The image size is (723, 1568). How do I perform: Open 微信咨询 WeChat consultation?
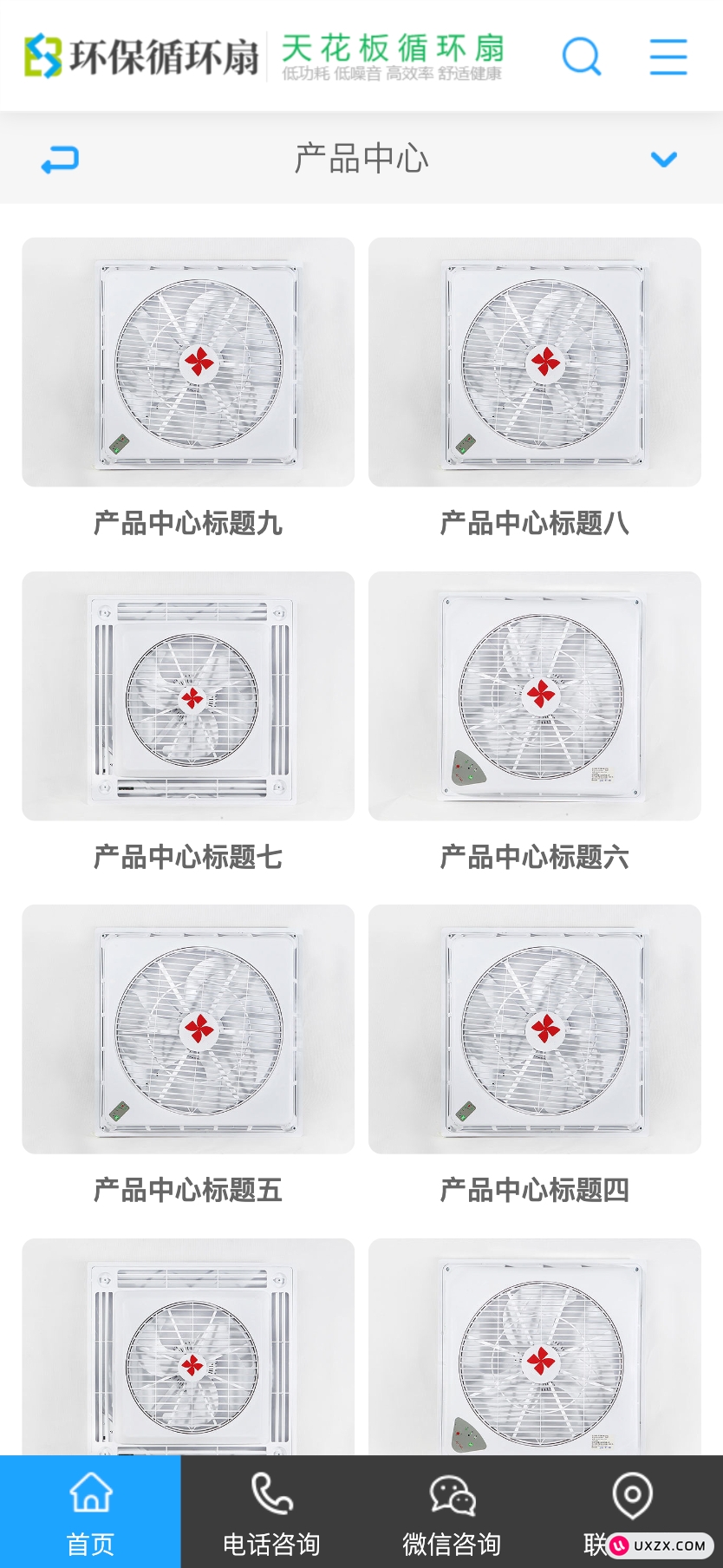[452, 1512]
